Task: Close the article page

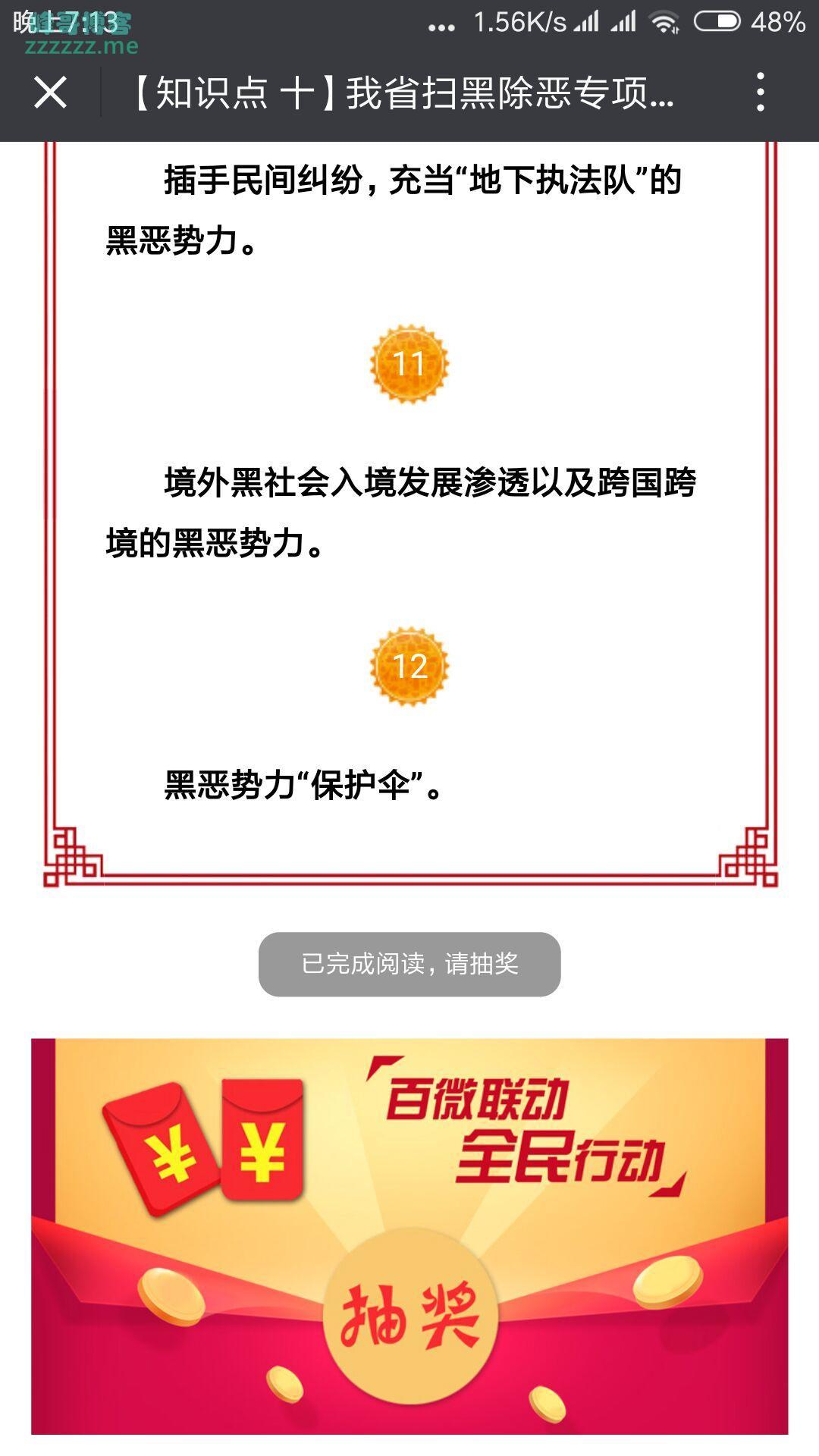Action: pyautogui.click(x=50, y=93)
